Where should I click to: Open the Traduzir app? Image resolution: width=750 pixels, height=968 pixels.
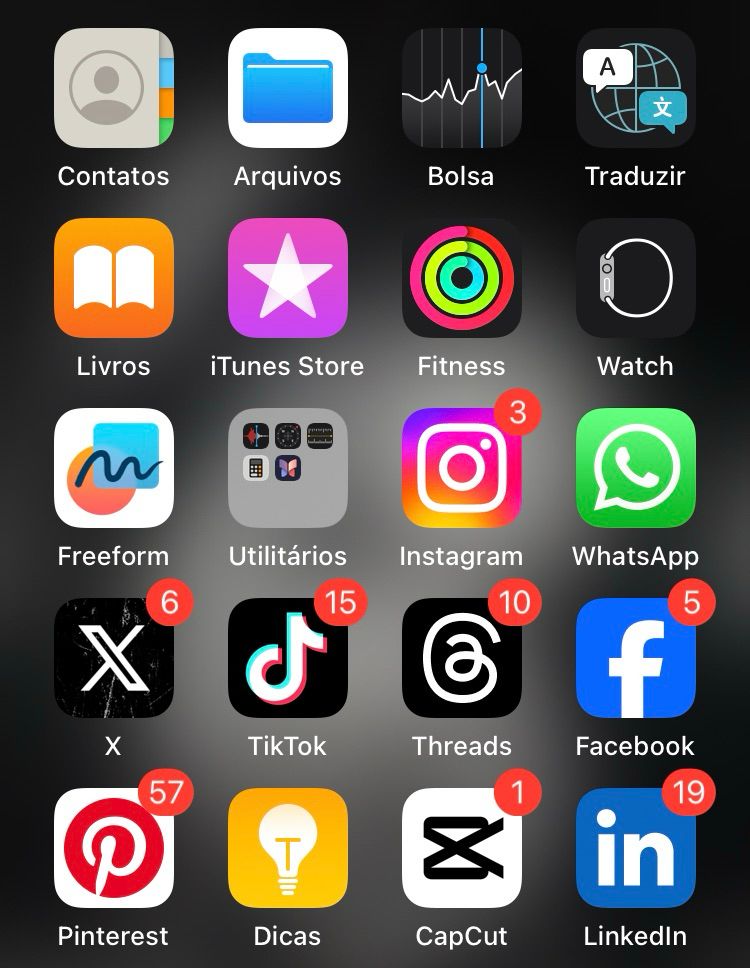point(635,88)
